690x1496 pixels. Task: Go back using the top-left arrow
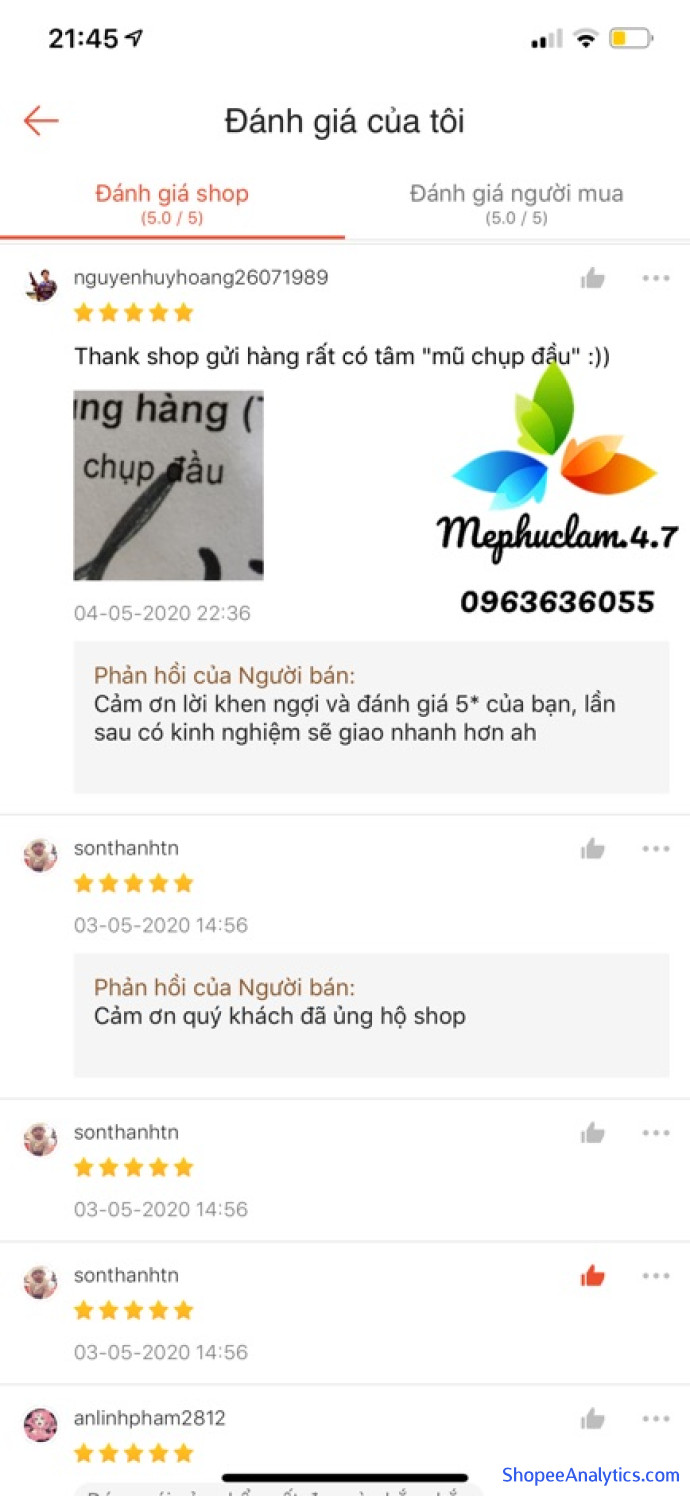(x=41, y=121)
